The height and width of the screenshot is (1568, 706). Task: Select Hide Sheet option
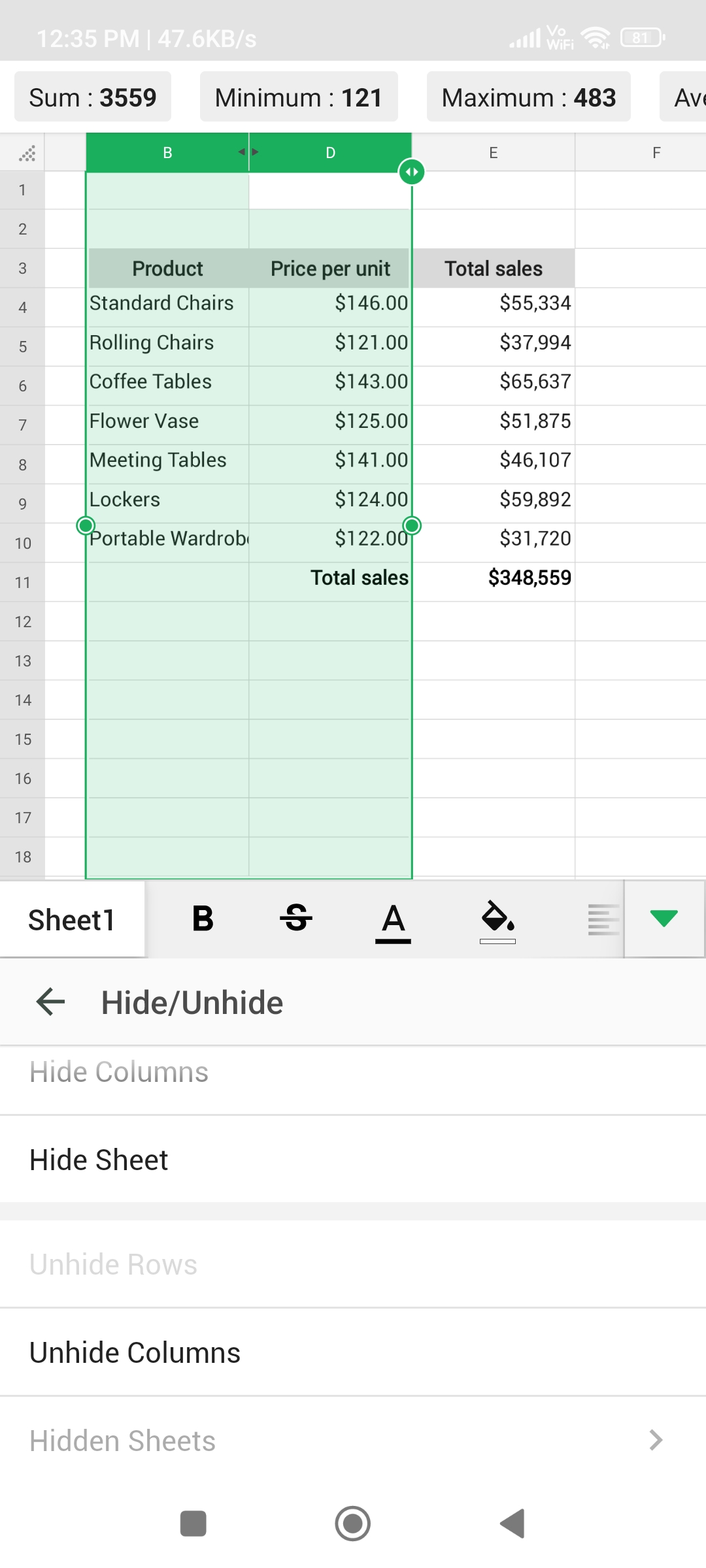coord(99,1160)
